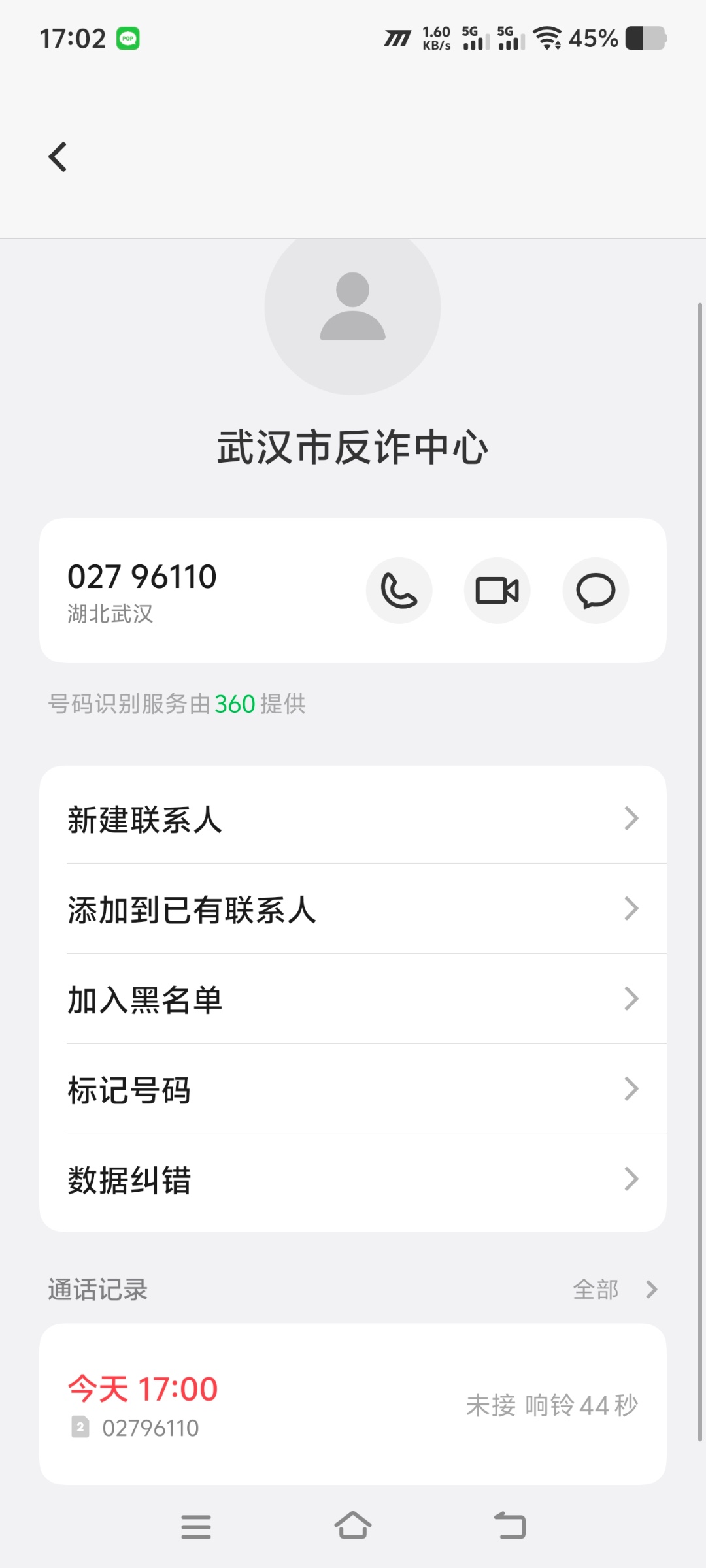View 全部 call records
Viewport: 706px width, 1568px height.
tap(614, 1289)
